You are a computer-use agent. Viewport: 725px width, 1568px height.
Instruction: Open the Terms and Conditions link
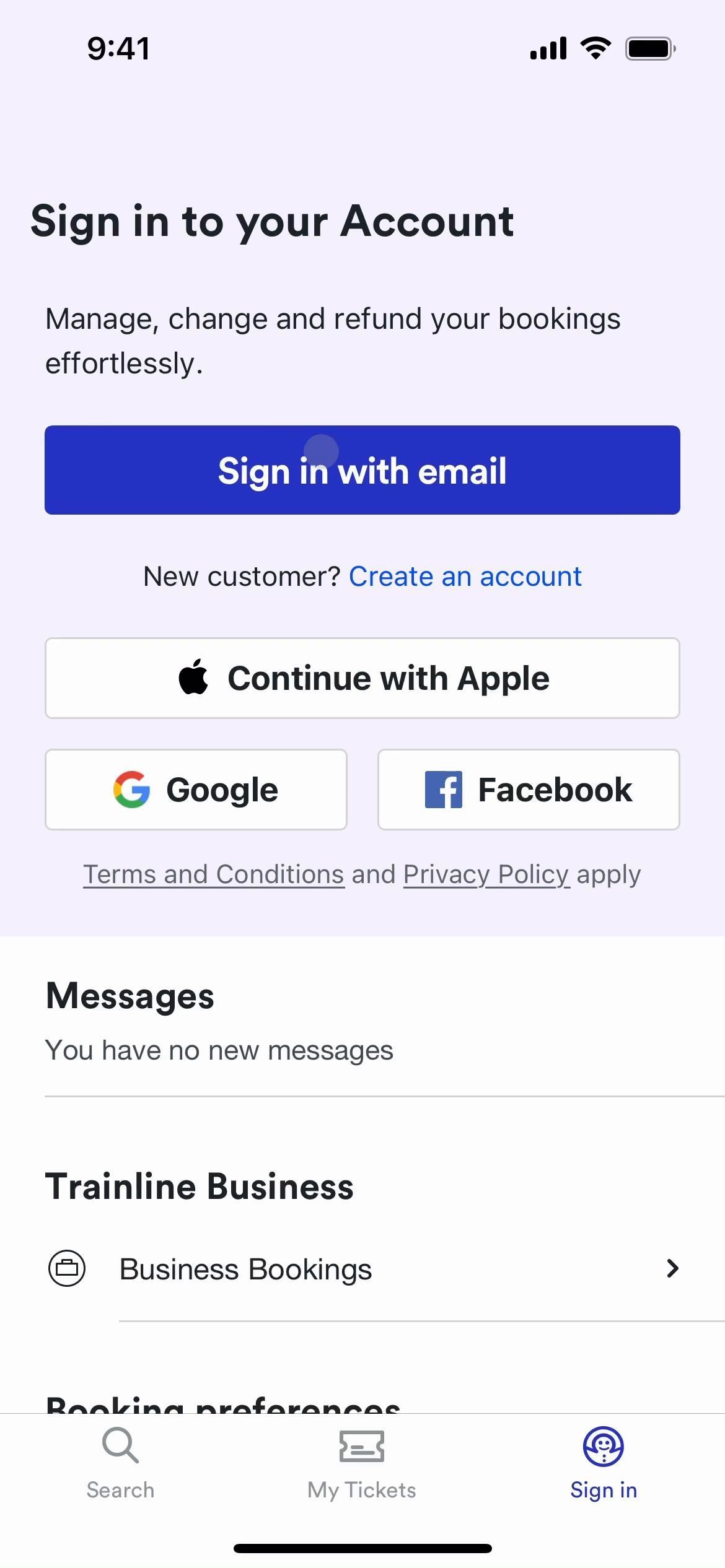pos(214,874)
